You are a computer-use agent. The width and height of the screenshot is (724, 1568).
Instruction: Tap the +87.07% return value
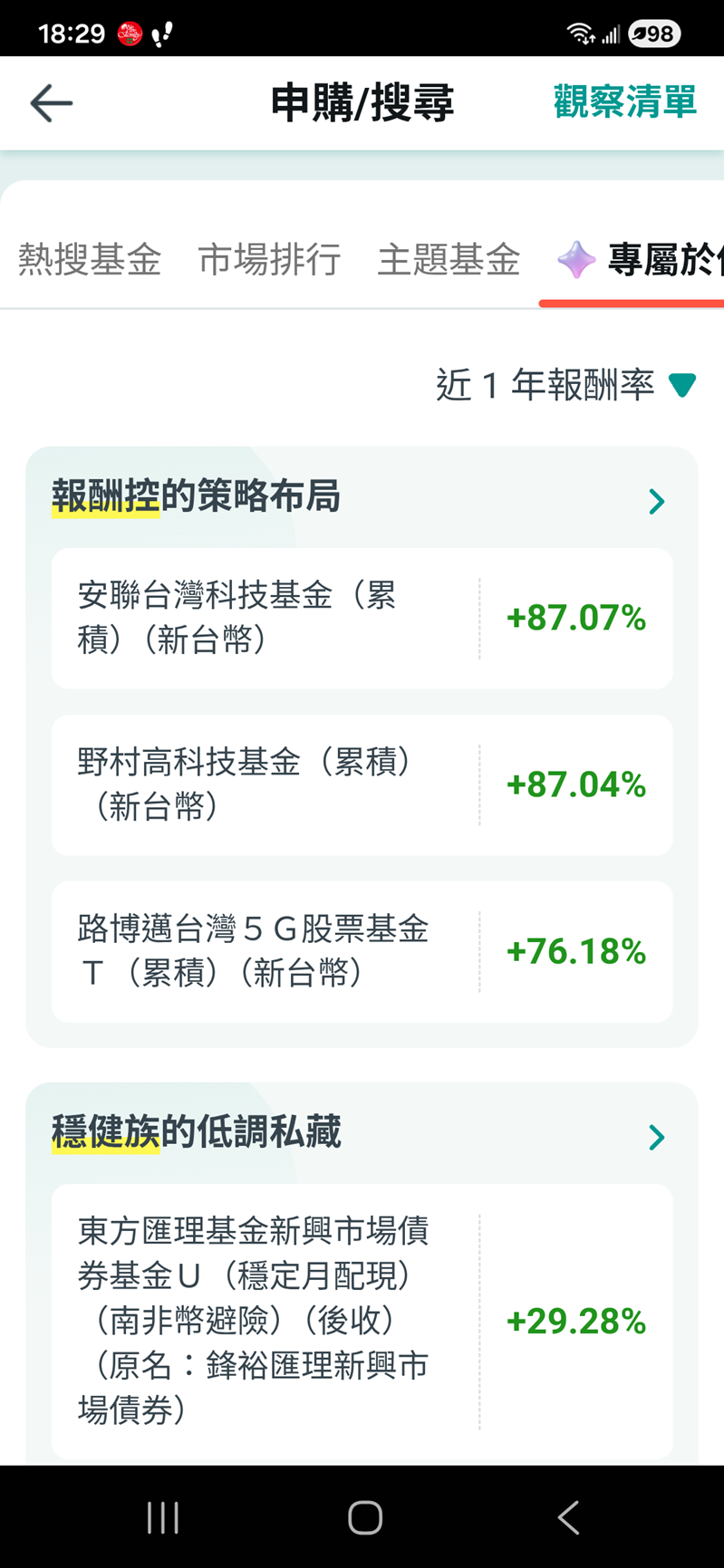click(576, 617)
